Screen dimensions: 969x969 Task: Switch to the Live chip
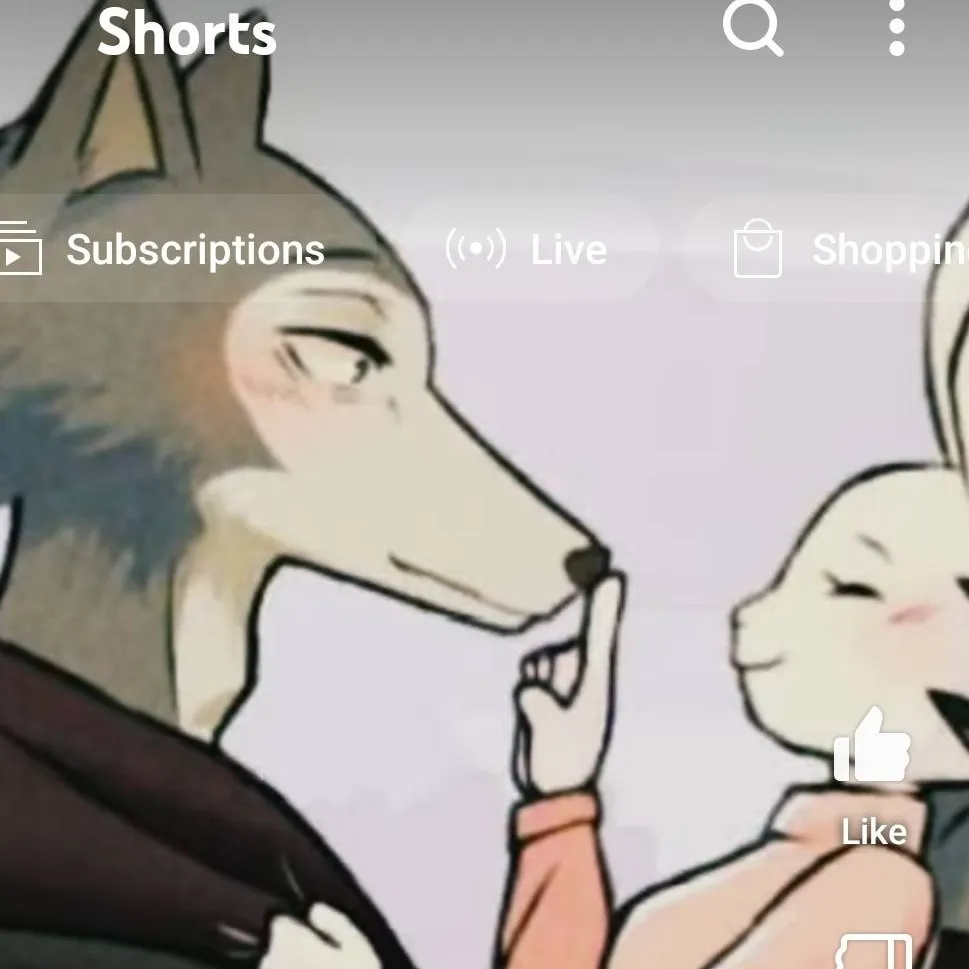tap(528, 249)
